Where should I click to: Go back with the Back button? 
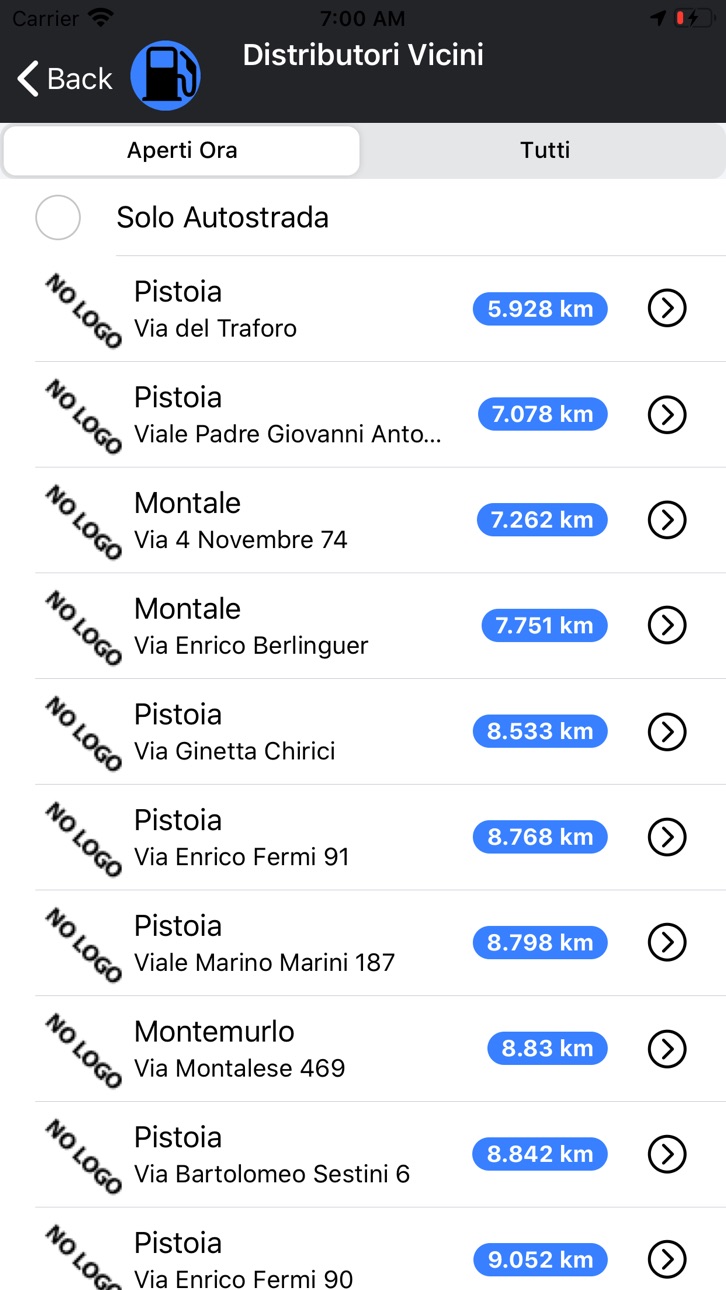point(65,78)
